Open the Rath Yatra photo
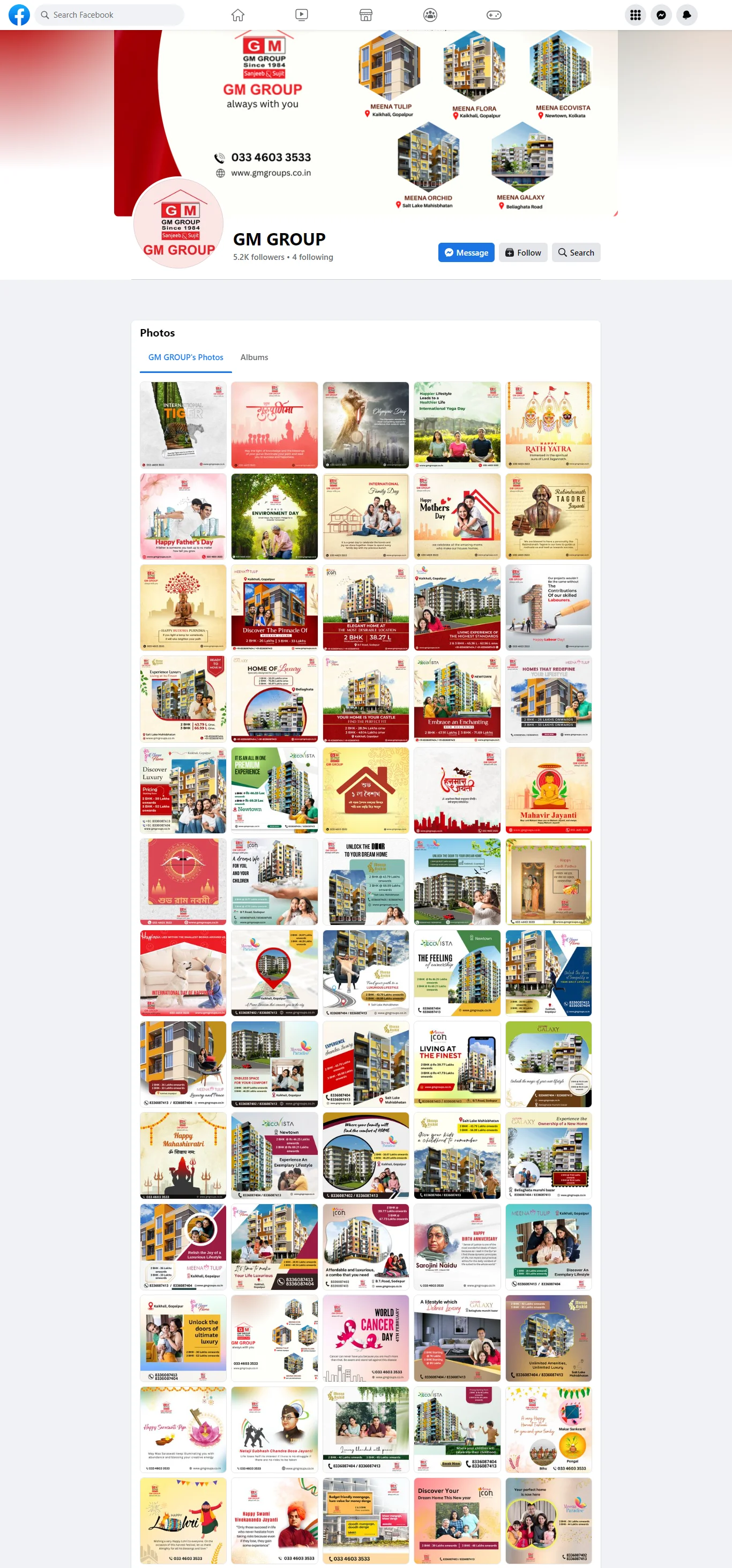 pyautogui.click(x=548, y=425)
